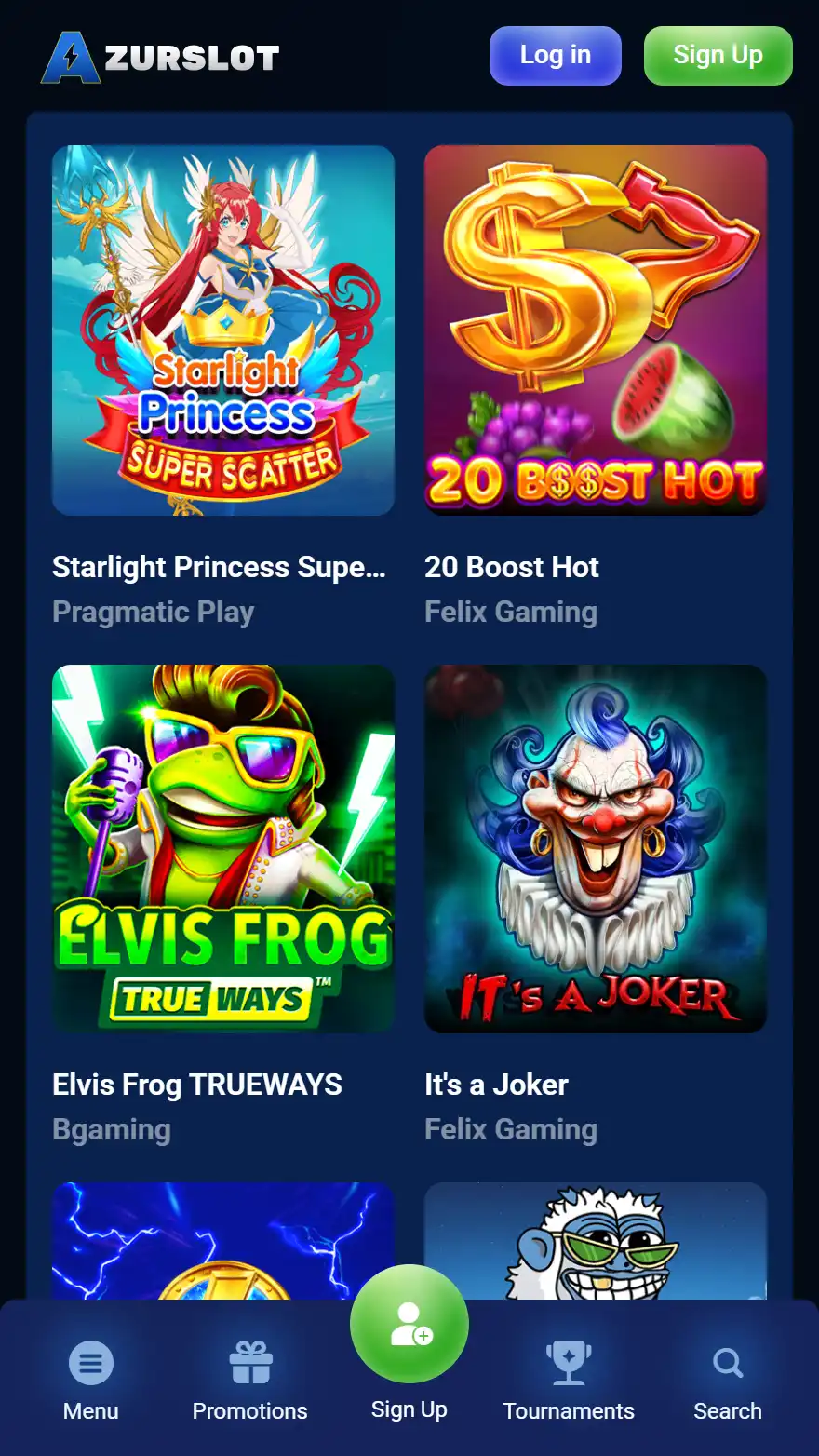The height and width of the screenshot is (1456, 819).
Task: Click the Starlight Princess title text
Action: pyautogui.click(x=218, y=567)
